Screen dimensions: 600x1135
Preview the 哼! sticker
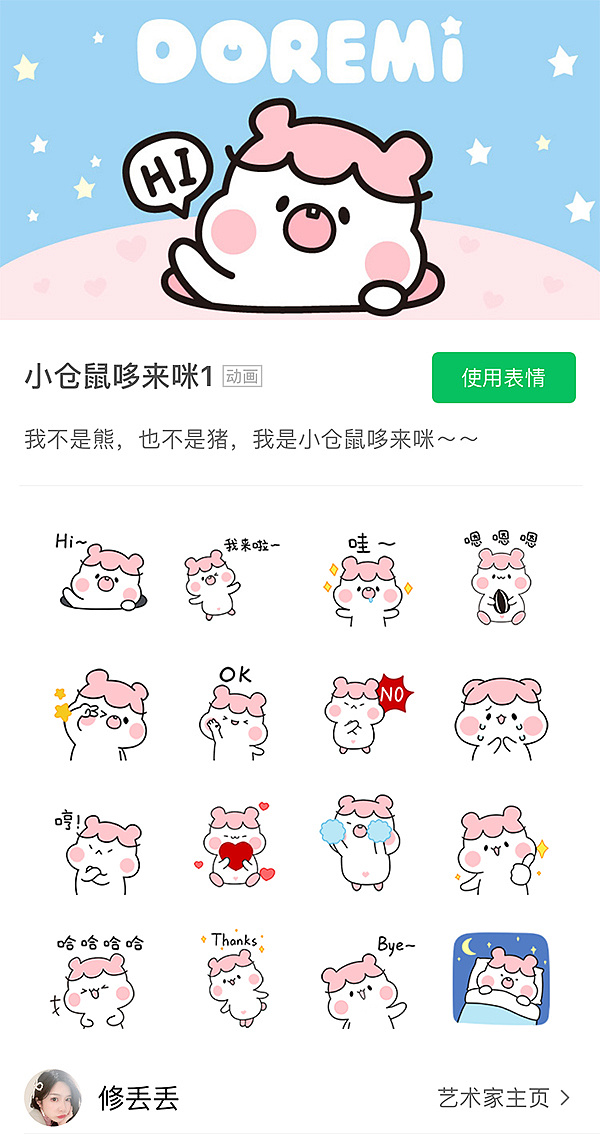coord(100,850)
